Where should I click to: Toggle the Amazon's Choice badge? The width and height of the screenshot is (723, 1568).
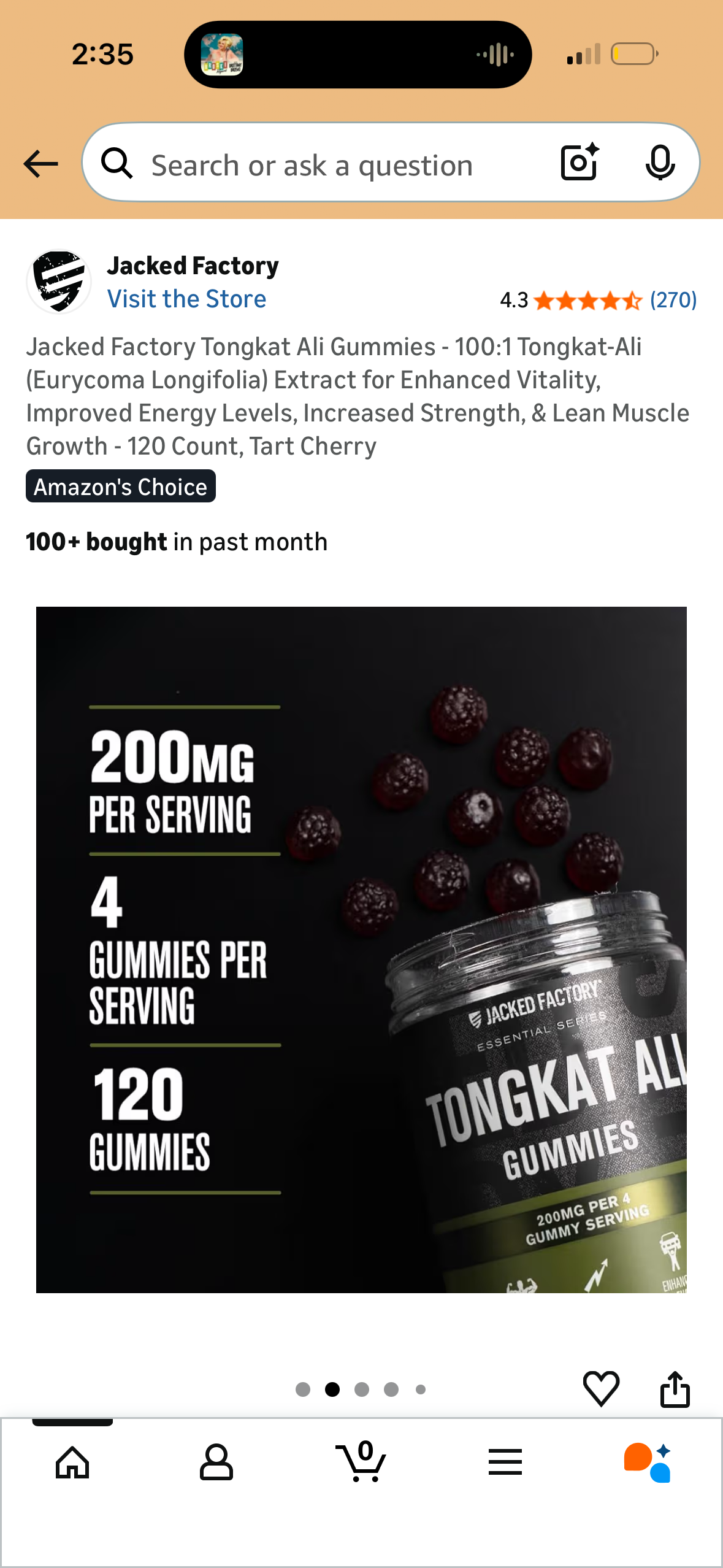(120, 486)
